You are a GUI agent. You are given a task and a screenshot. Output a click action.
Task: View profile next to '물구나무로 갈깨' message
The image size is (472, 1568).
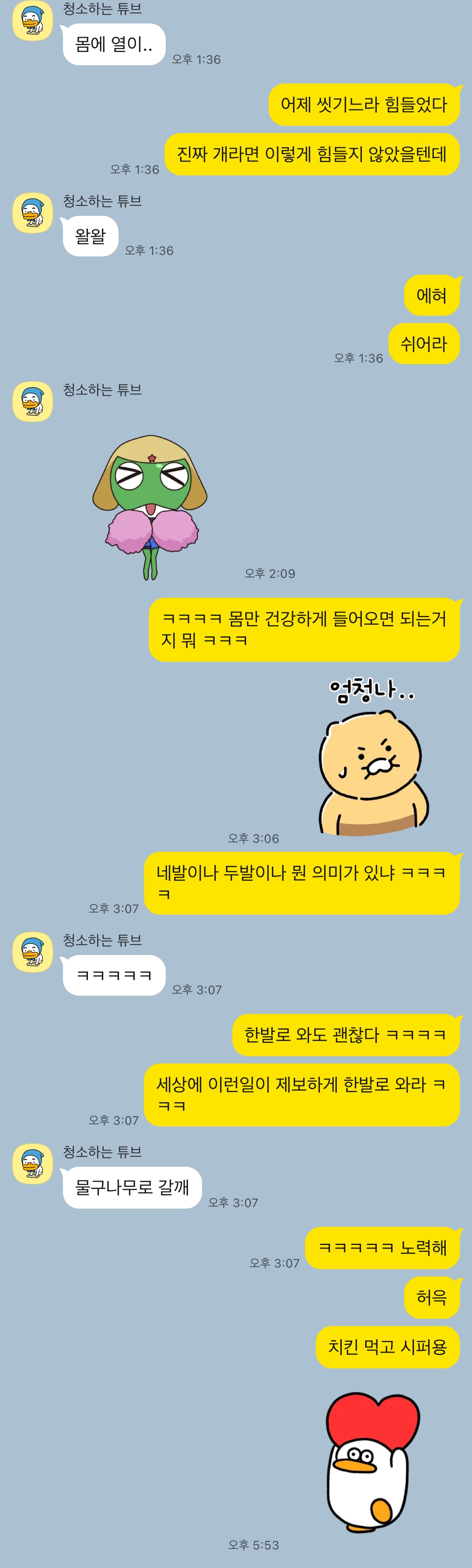tap(32, 1164)
